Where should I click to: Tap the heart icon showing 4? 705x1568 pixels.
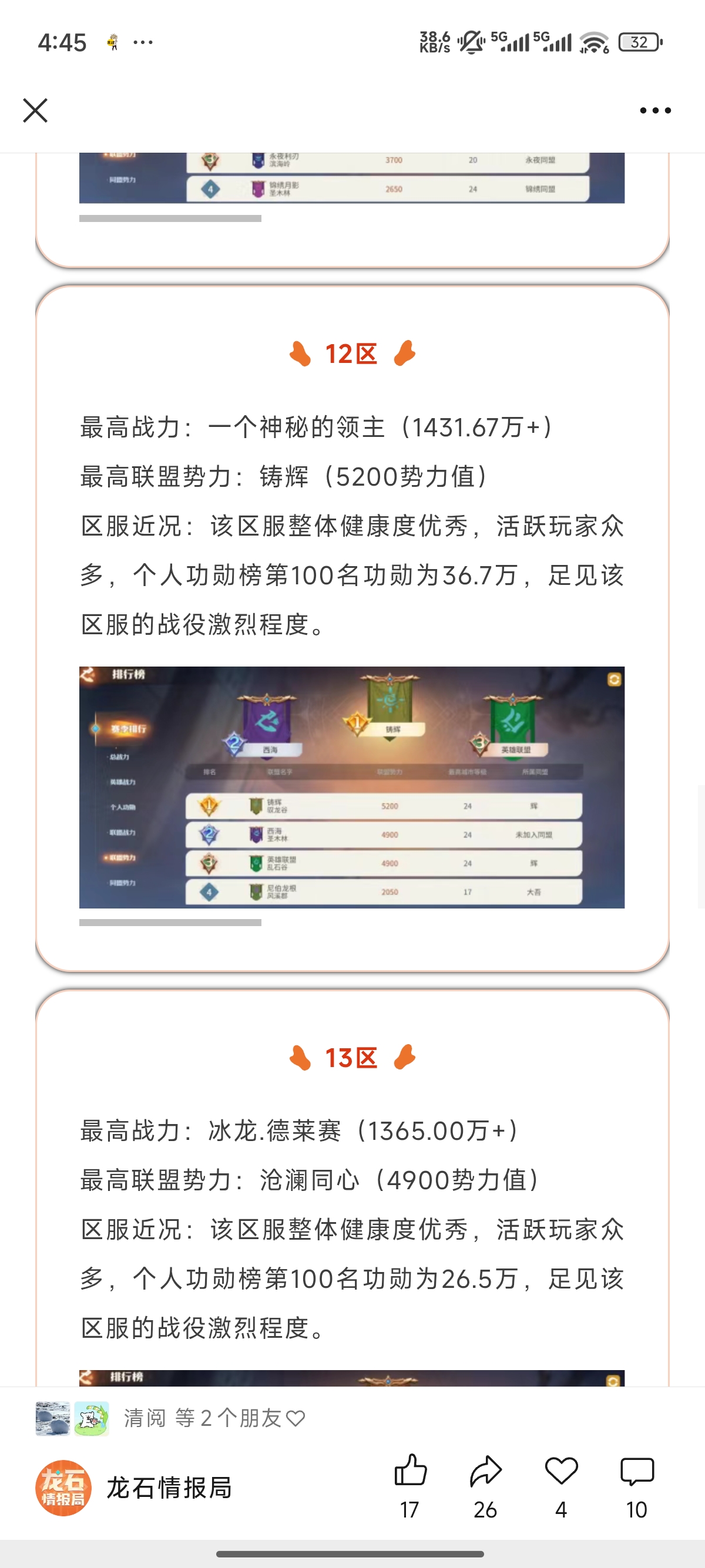tap(560, 1472)
